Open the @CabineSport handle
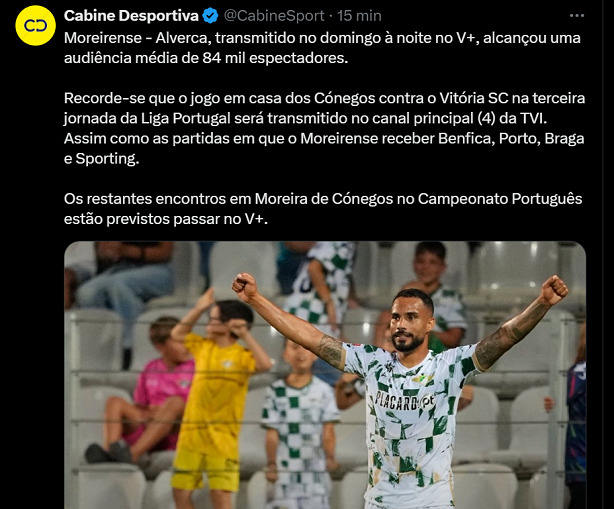Viewport: 614px width, 509px height. (x=273, y=16)
